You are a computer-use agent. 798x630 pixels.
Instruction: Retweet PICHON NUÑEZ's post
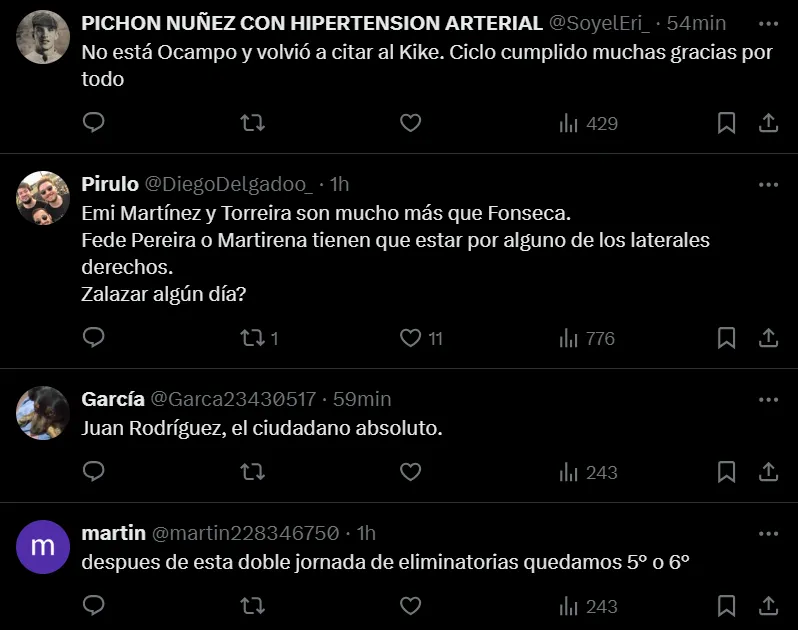(x=253, y=123)
